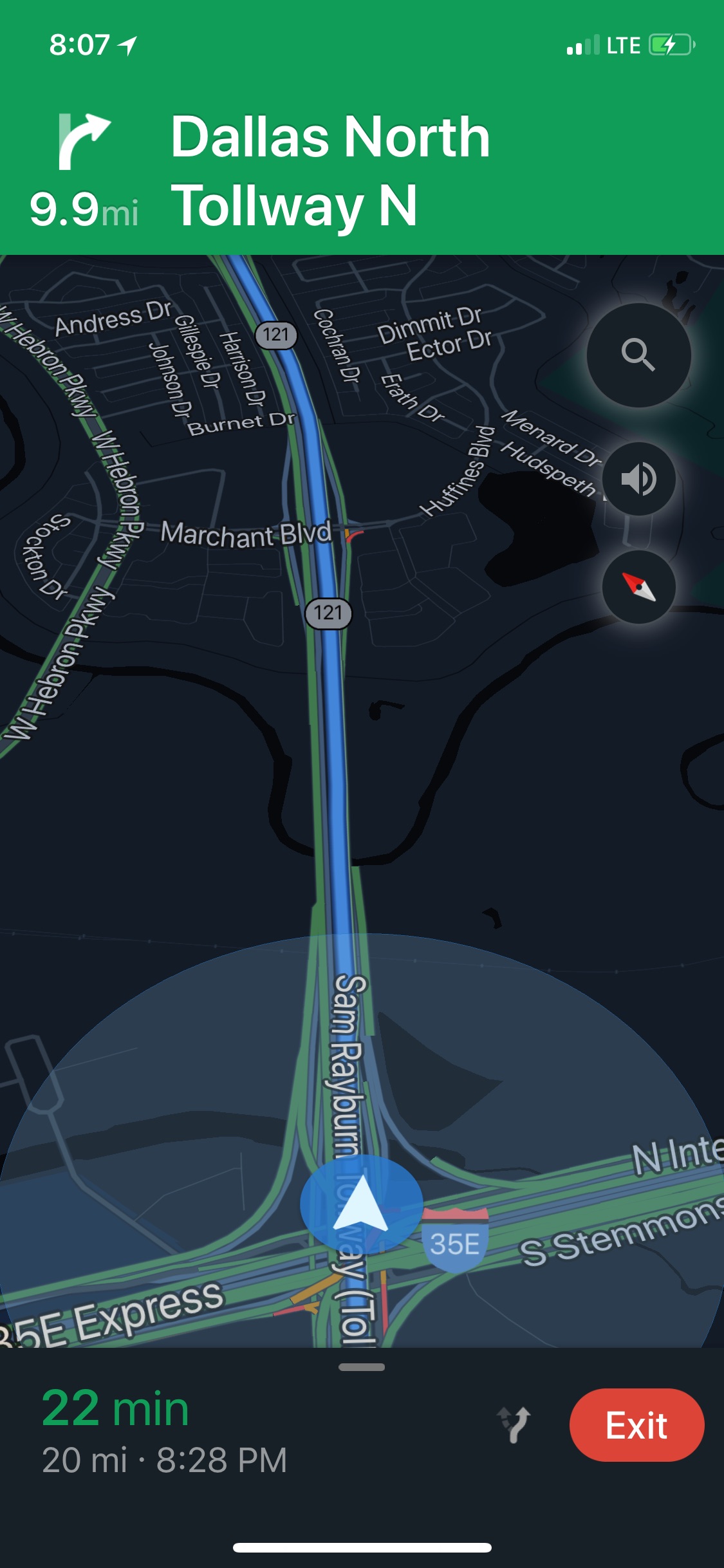Open search along route
This screenshot has height=1568, width=724.
(x=638, y=355)
